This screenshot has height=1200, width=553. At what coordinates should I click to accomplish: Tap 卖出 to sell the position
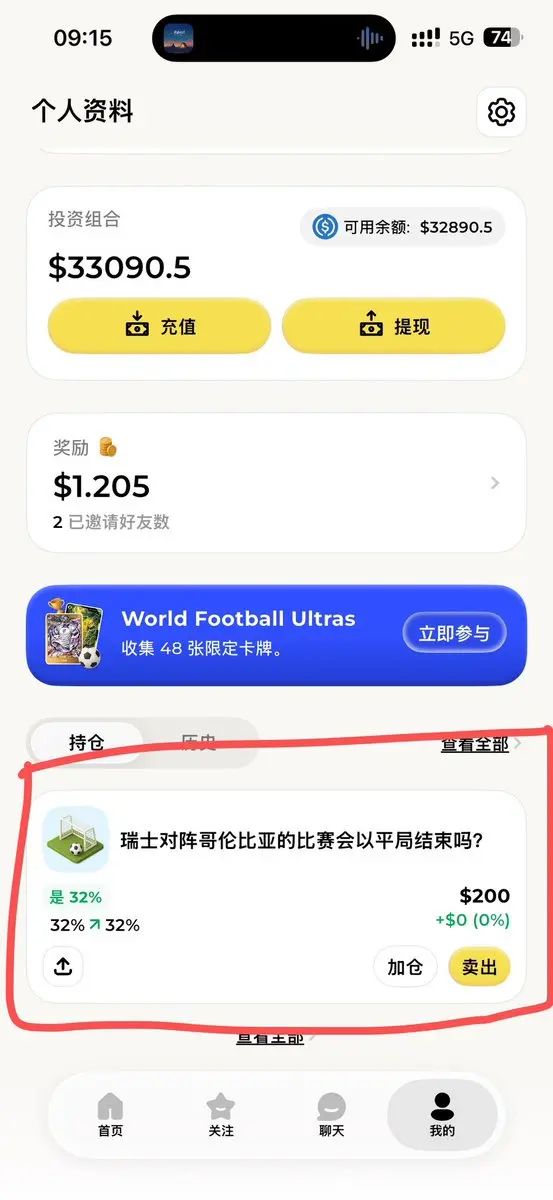click(x=479, y=967)
